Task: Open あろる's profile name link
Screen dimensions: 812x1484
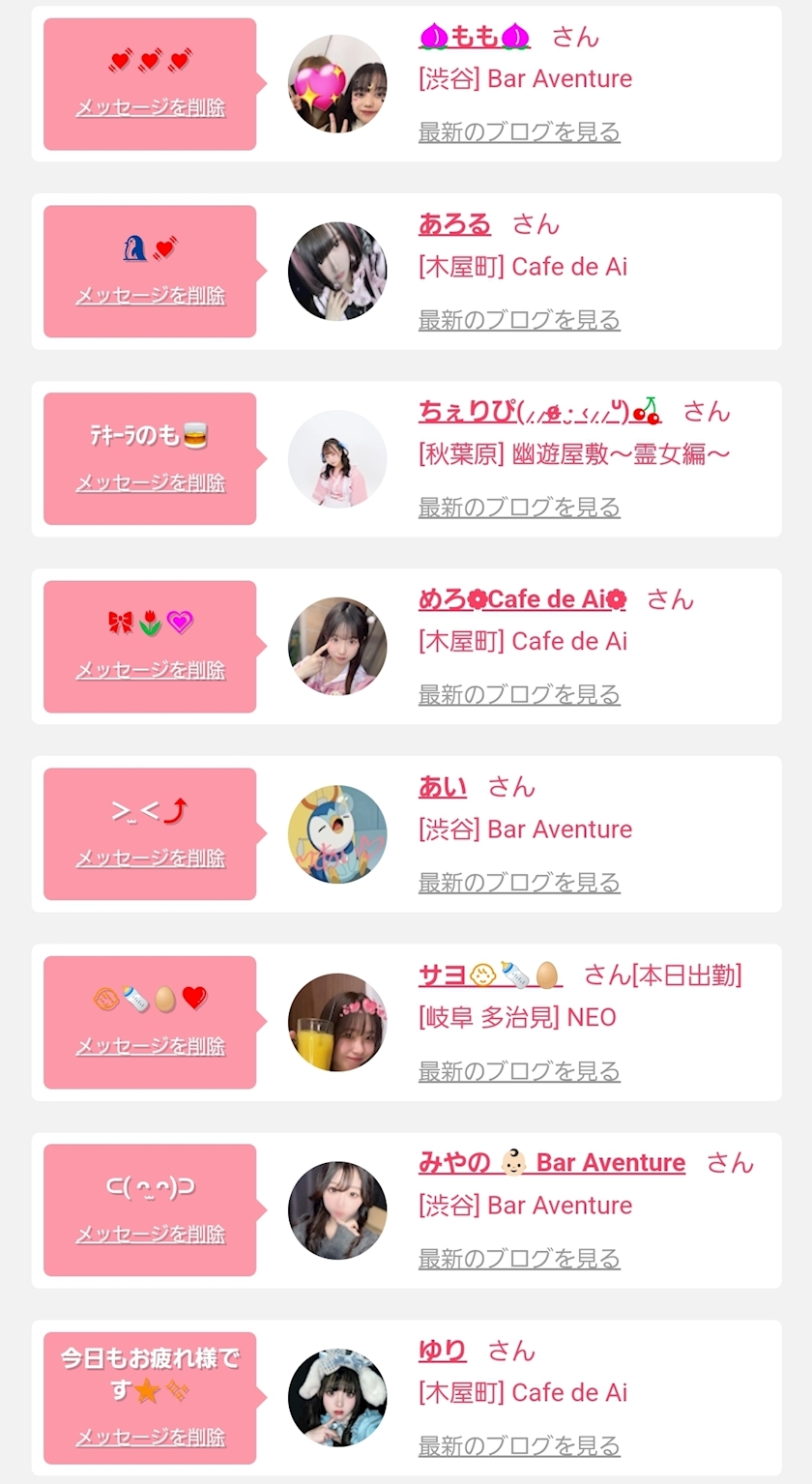Action: pos(454,224)
